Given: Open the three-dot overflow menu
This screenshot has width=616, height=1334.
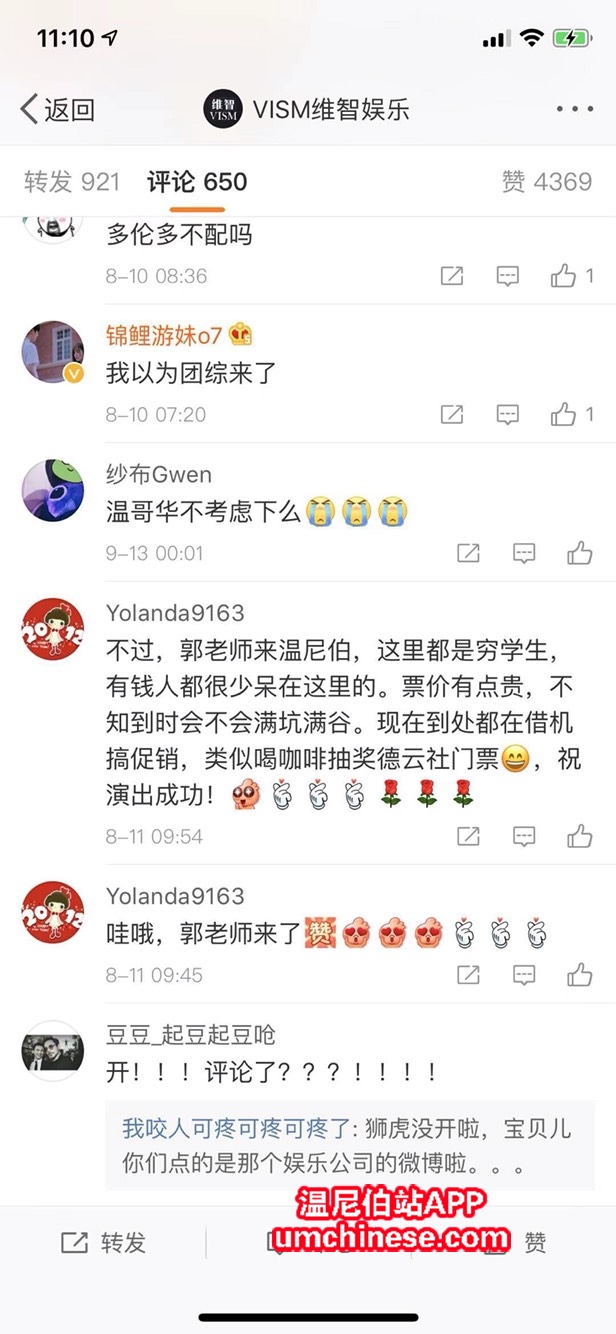Looking at the screenshot, I should (x=575, y=110).
